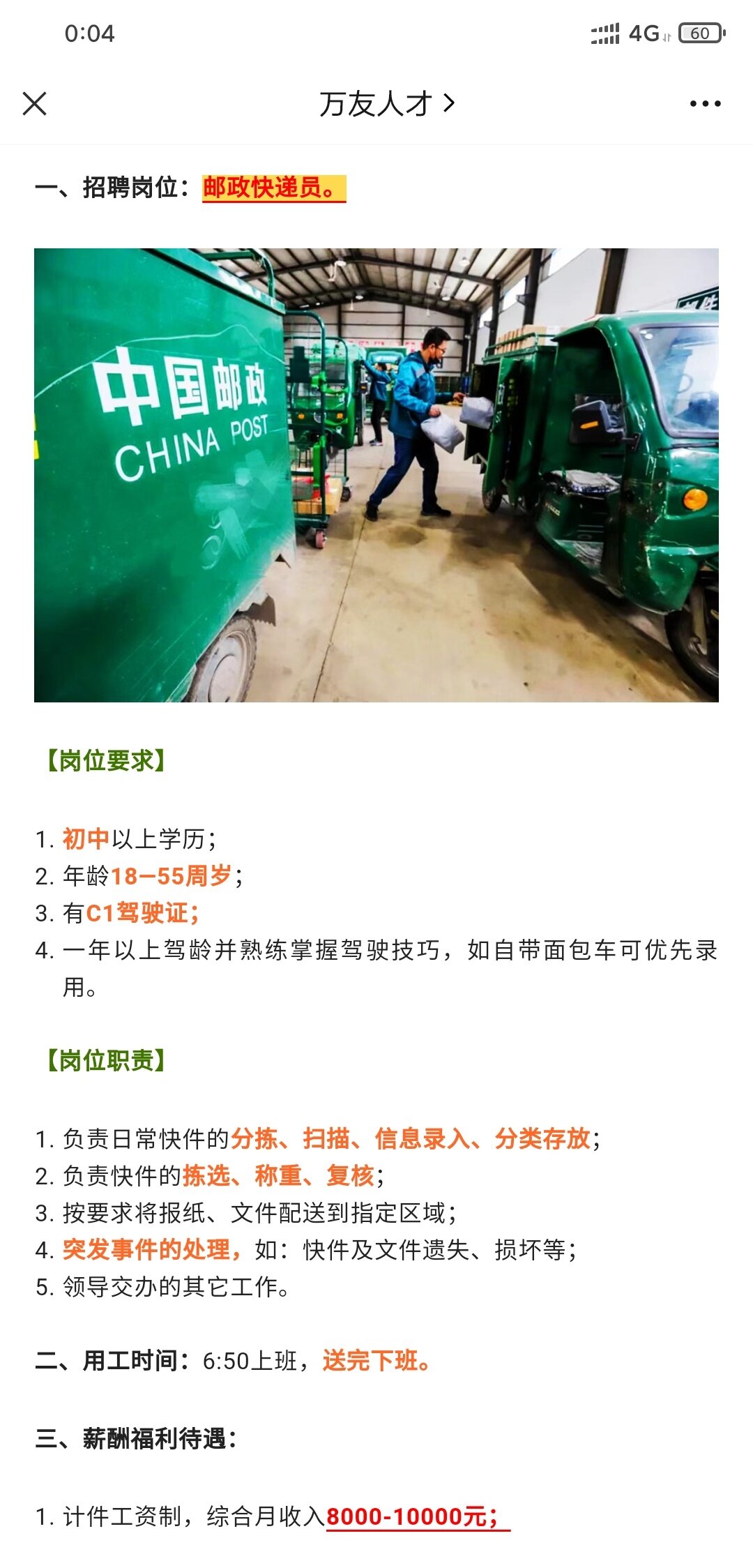Open the 万友人才 account page
The image size is (753, 1568).
point(386,104)
